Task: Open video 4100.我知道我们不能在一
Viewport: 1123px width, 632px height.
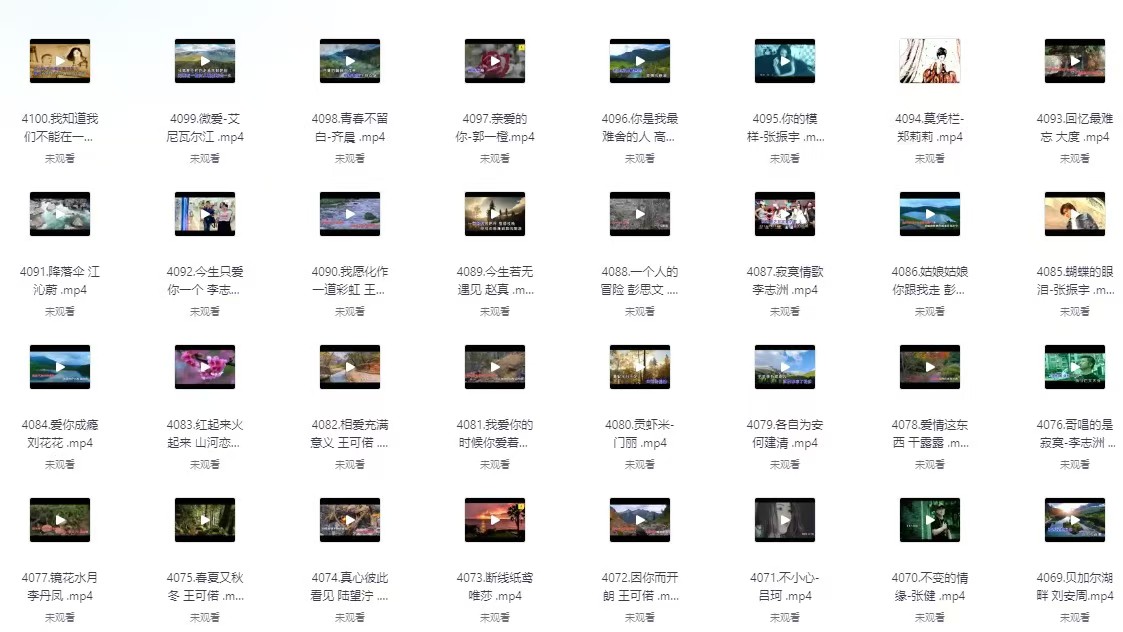Action: tap(60, 61)
